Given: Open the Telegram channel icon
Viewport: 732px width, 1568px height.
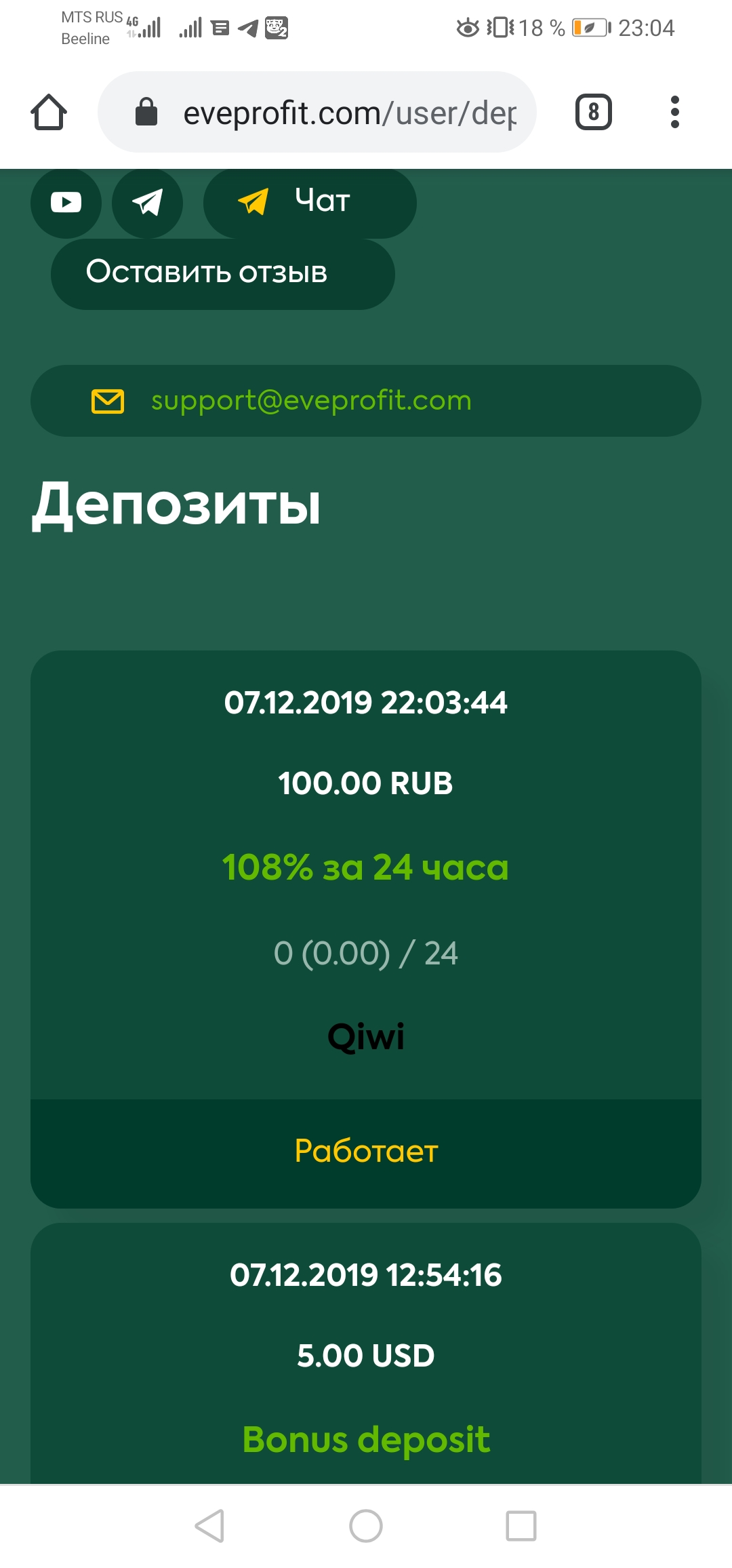Looking at the screenshot, I should coord(147,202).
